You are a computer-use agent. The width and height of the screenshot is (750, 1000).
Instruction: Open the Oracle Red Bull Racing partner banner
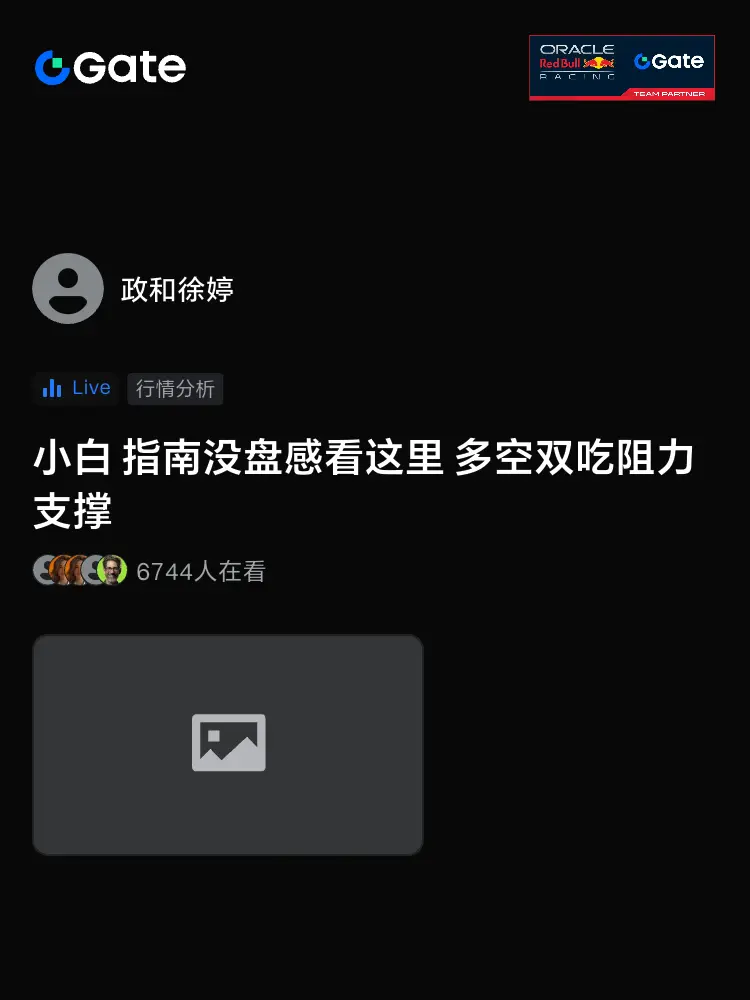pos(622,67)
